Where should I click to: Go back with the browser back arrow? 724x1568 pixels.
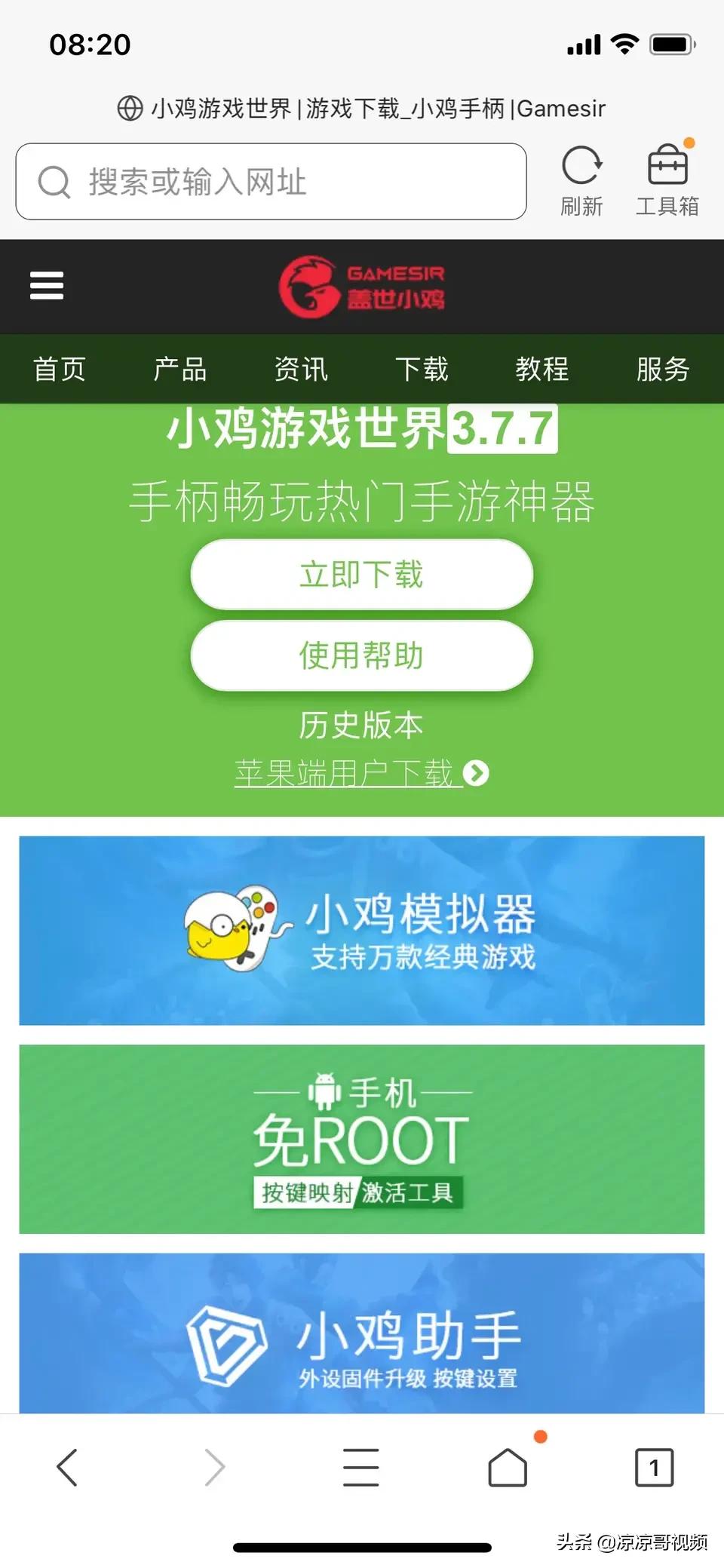coord(67,1468)
